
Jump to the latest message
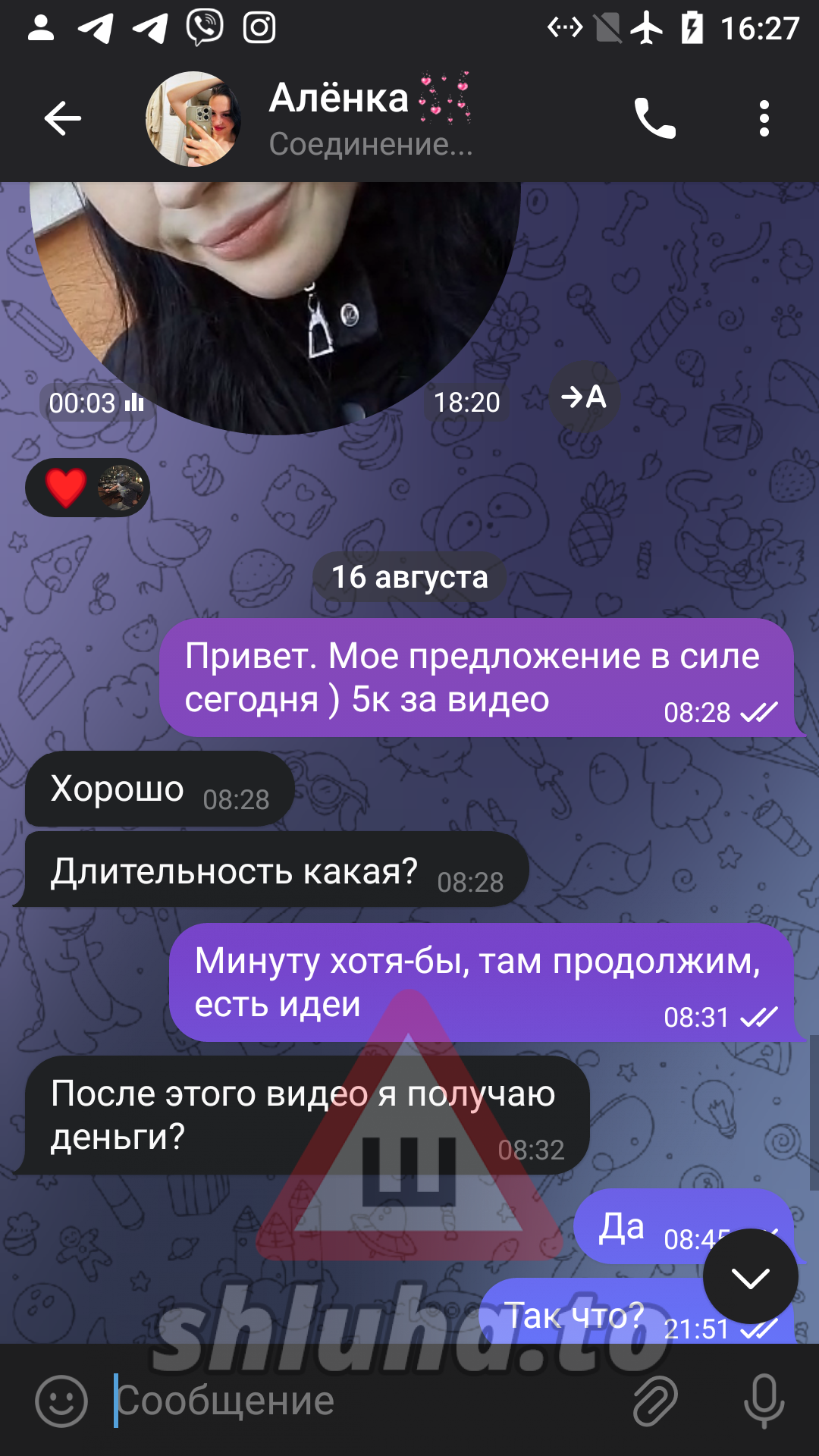pos(750,1276)
